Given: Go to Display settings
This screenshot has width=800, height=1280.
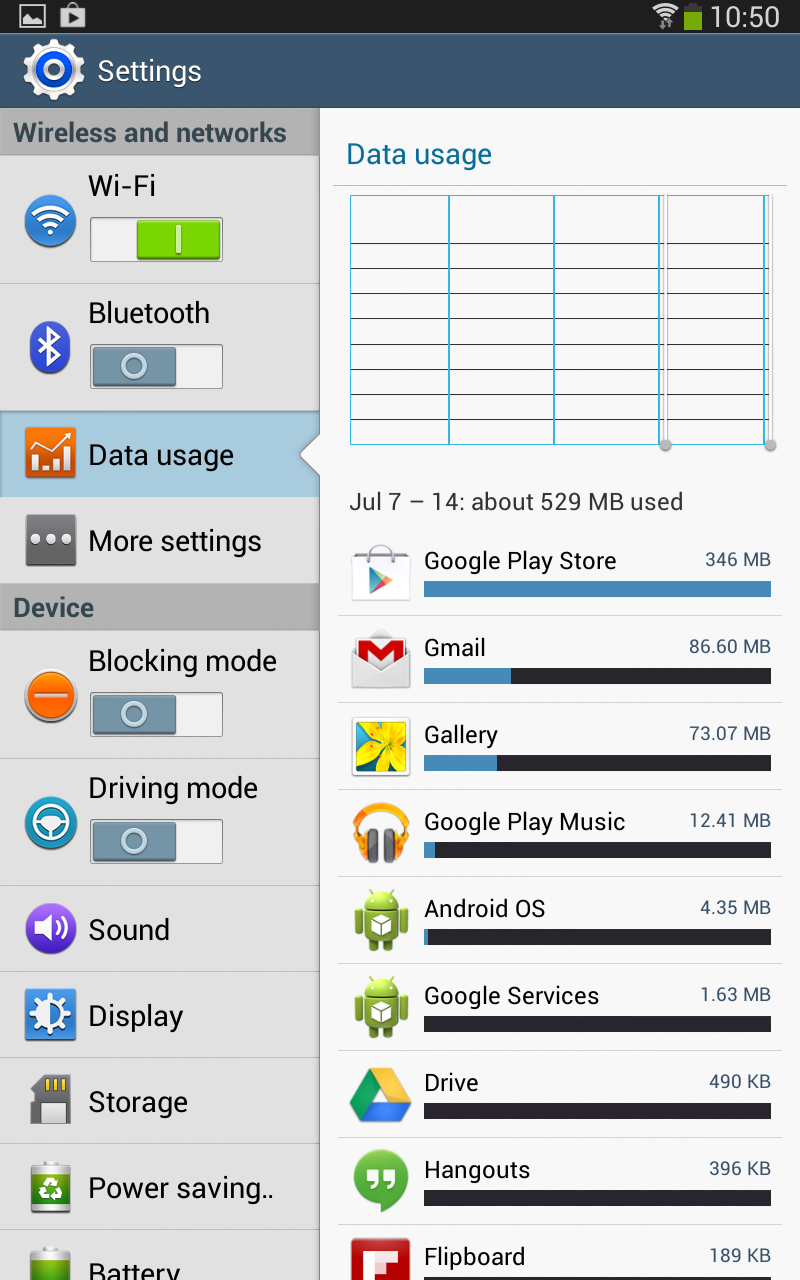Looking at the screenshot, I should pos(160,1016).
